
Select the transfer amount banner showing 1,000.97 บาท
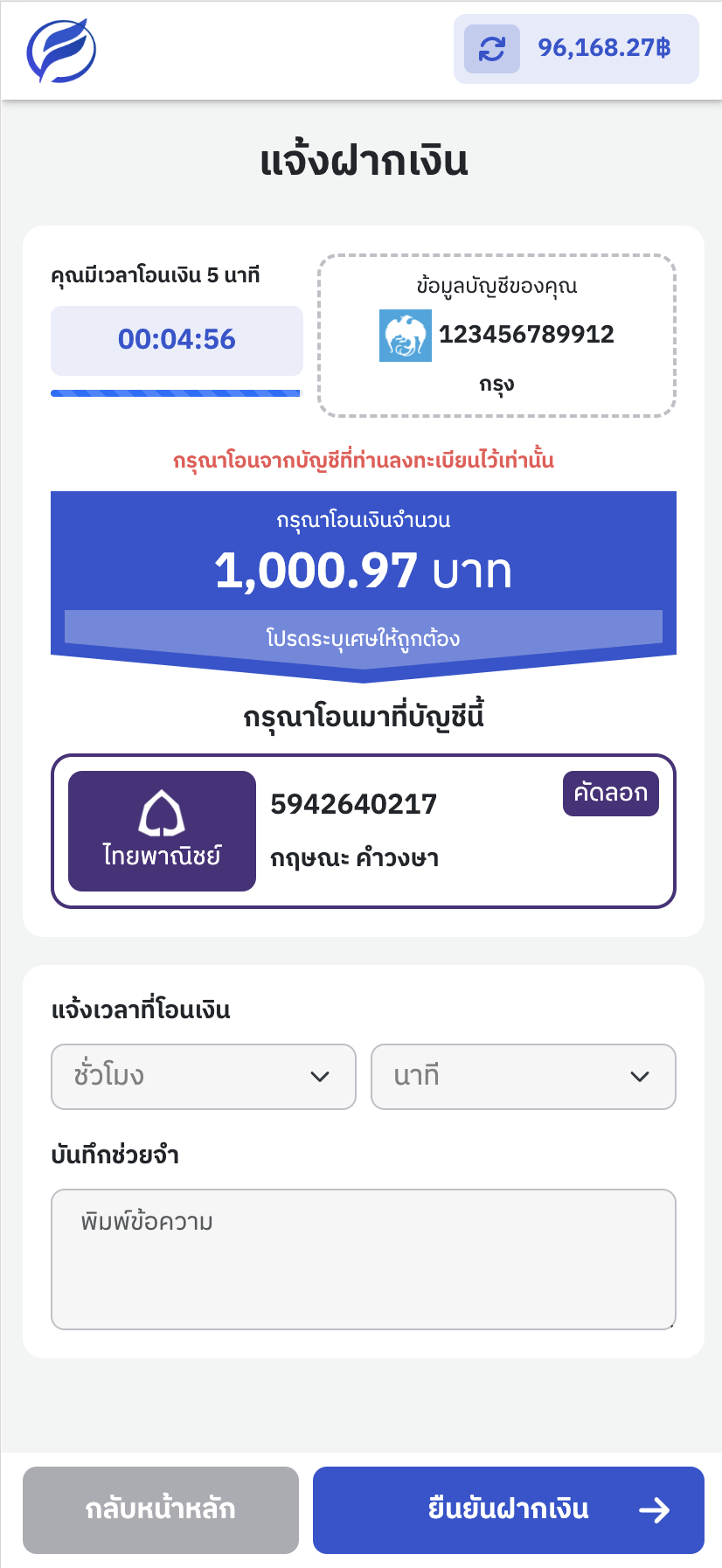coord(363,572)
